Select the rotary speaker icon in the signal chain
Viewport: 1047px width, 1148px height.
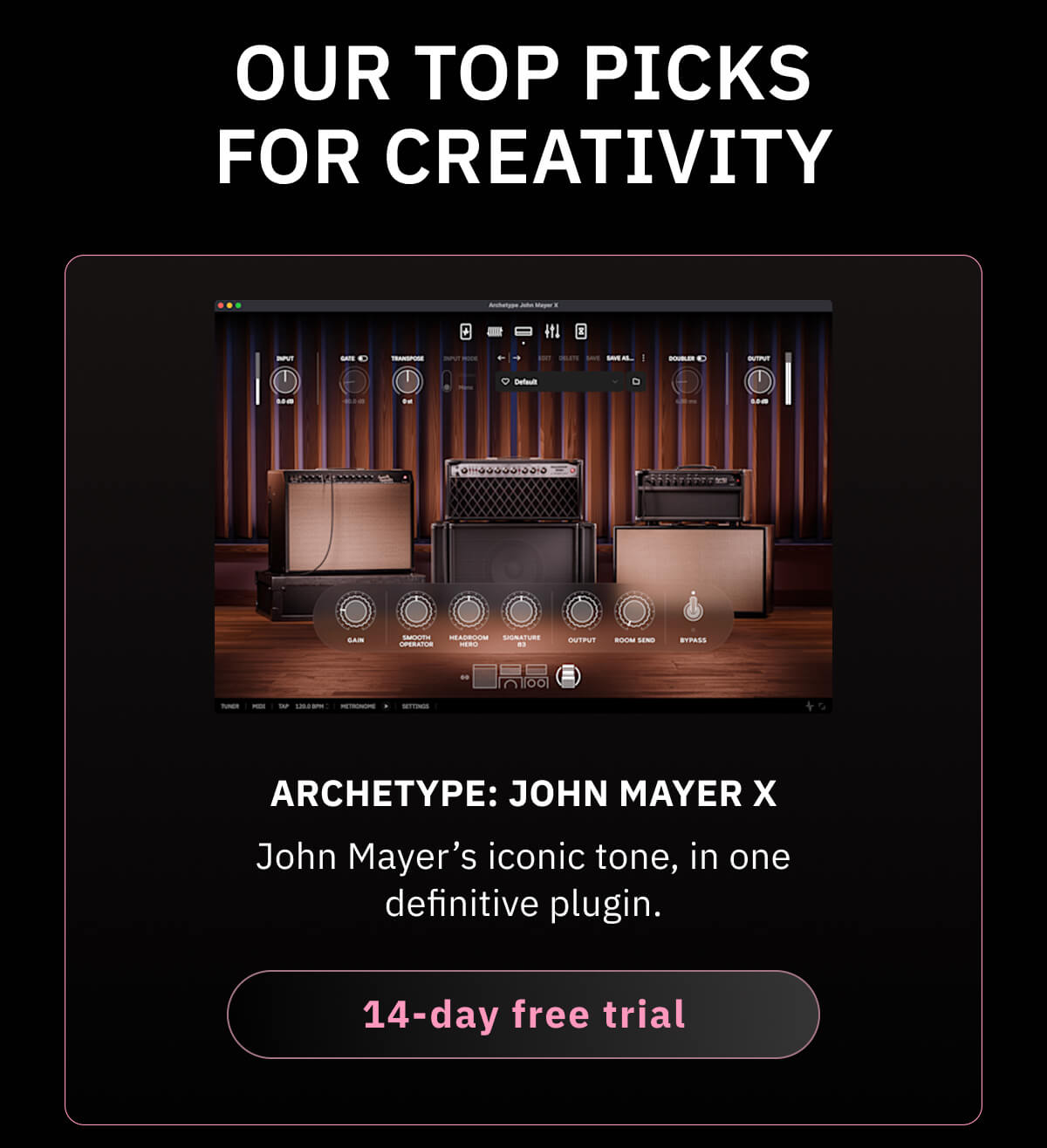tap(568, 679)
